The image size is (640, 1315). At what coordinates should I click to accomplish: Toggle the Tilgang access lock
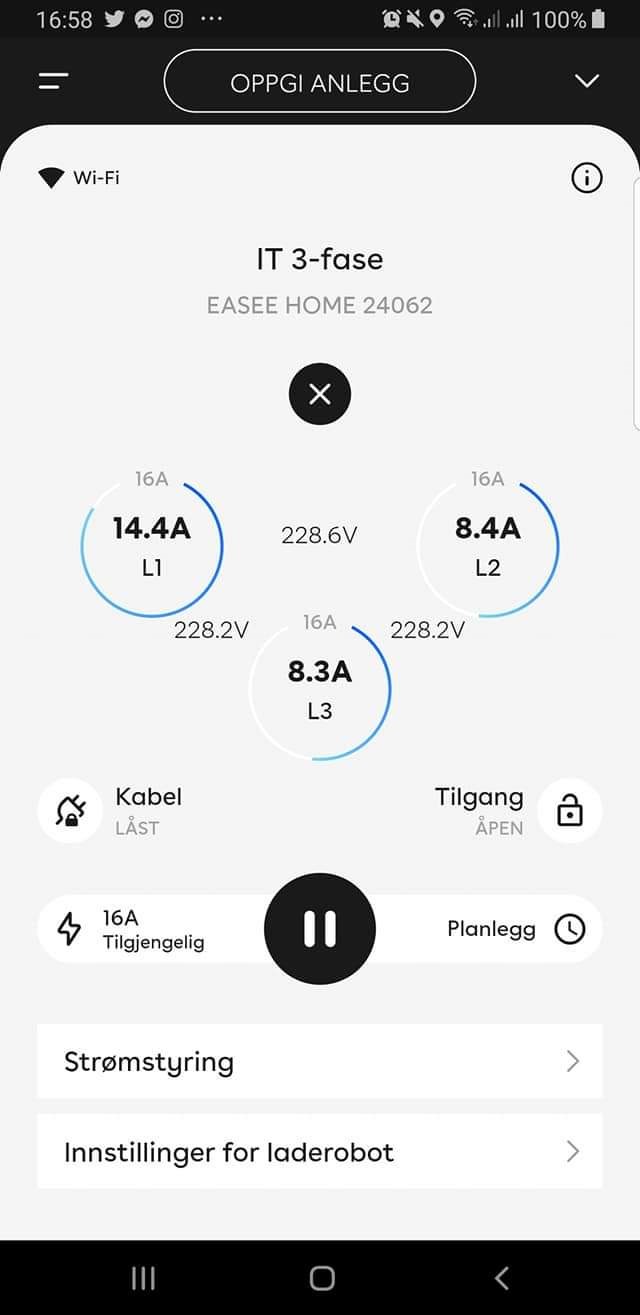(x=570, y=811)
